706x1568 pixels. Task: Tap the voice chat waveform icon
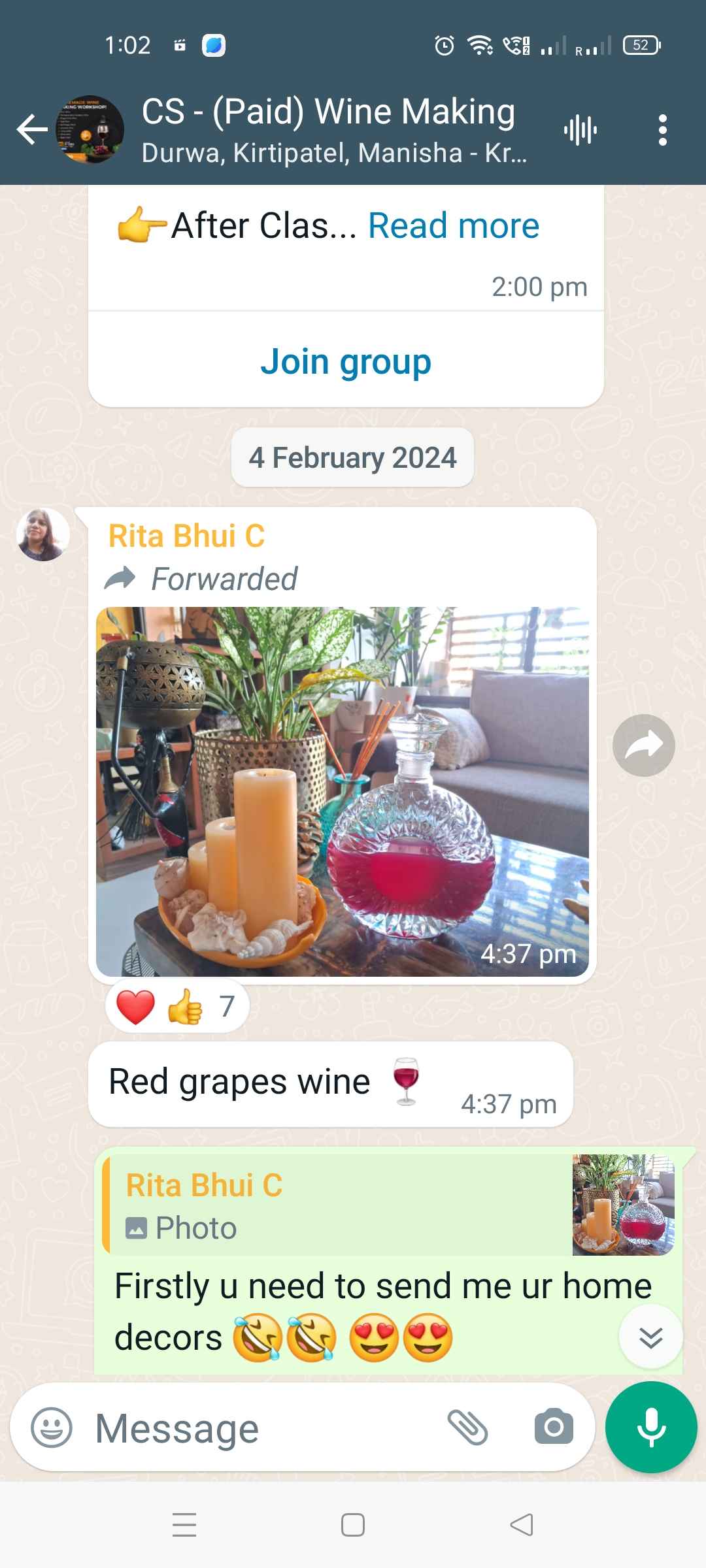pos(579,130)
